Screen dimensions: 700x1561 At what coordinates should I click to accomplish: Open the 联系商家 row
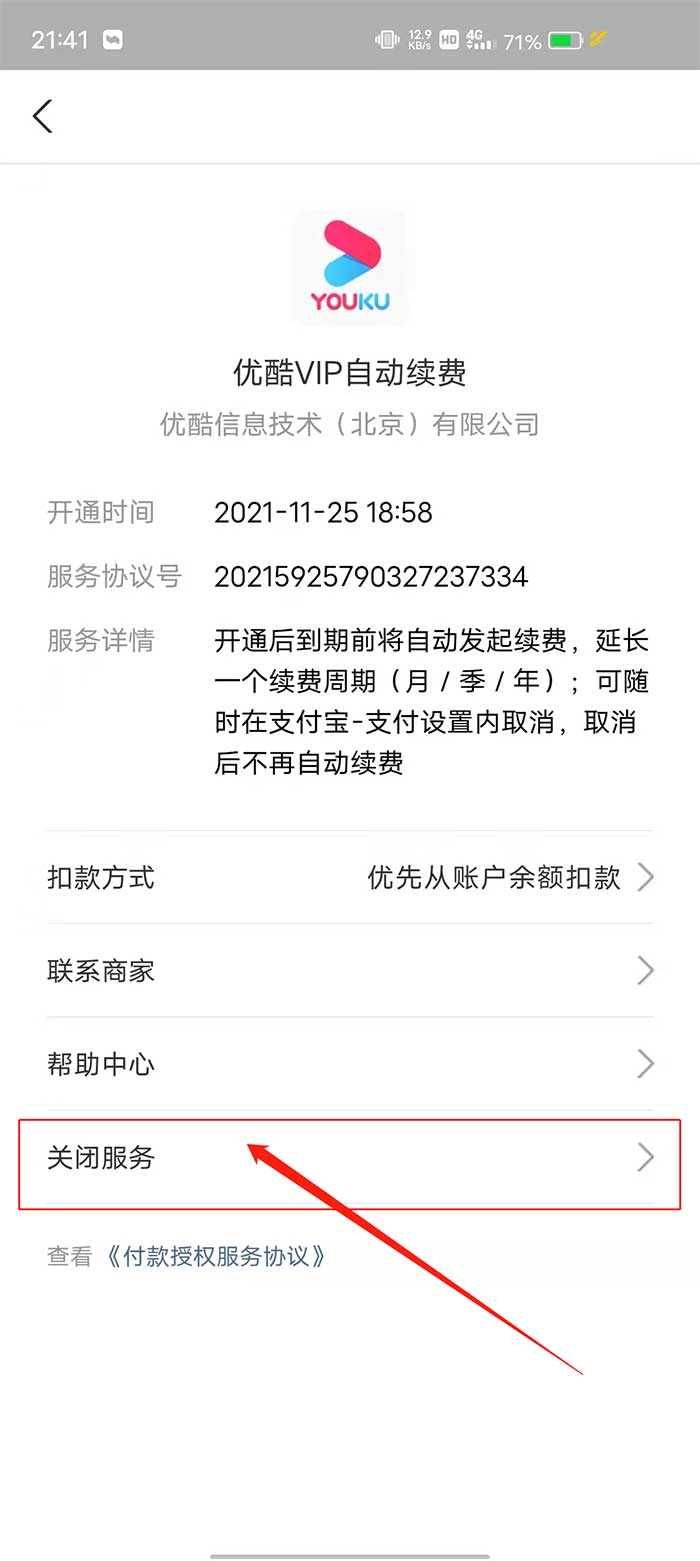350,970
